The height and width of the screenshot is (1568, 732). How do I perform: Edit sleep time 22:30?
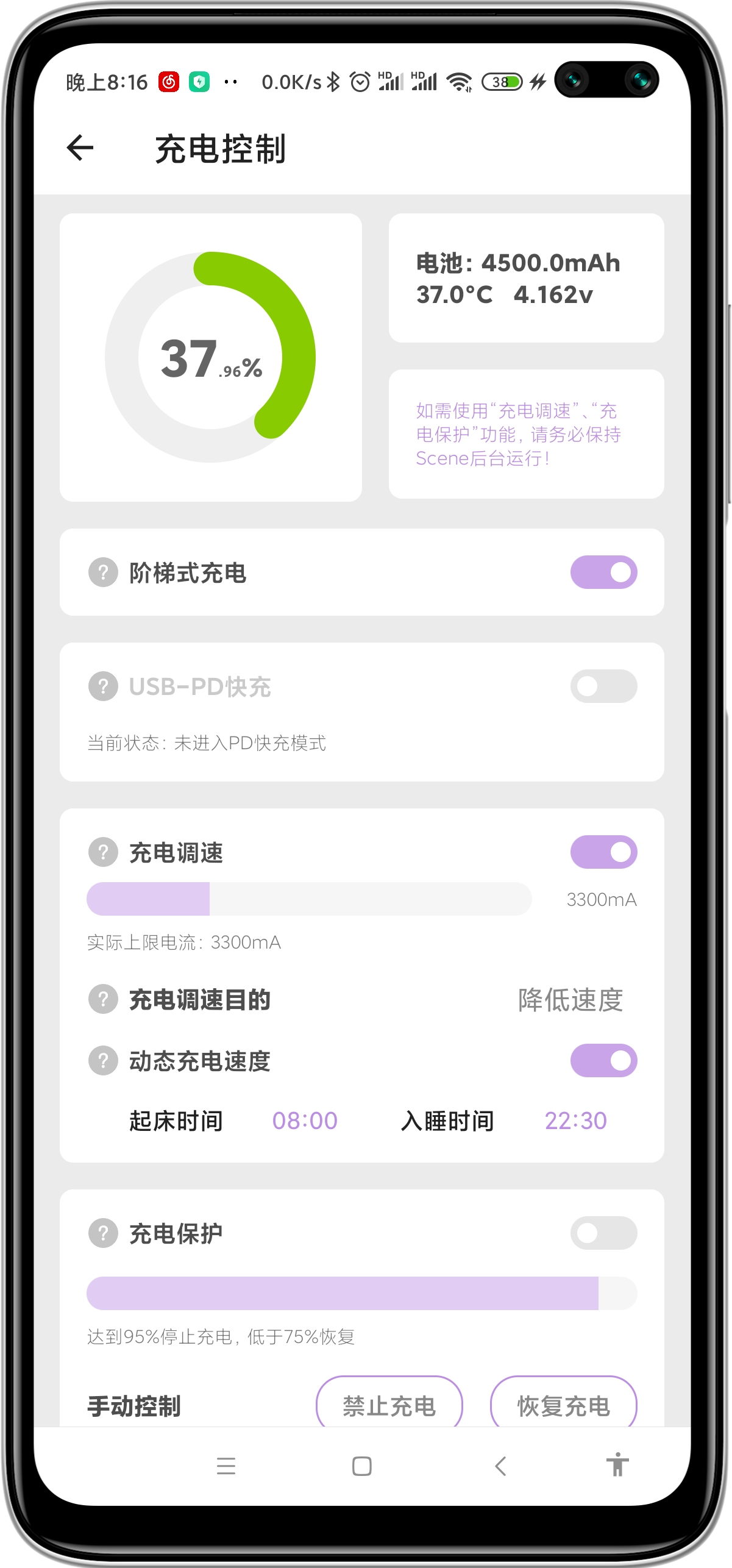click(575, 1121)
